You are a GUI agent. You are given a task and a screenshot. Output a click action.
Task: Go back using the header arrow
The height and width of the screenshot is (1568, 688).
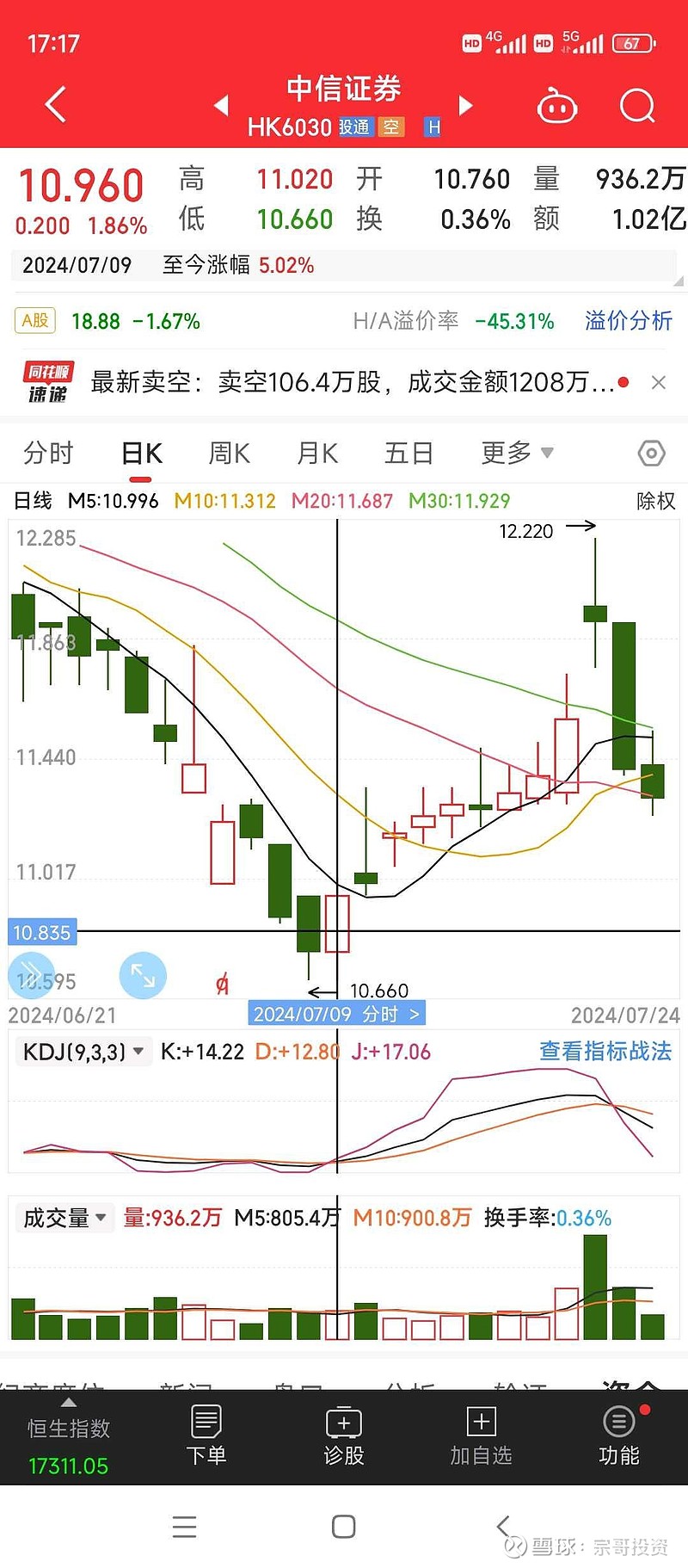[55, 105]
